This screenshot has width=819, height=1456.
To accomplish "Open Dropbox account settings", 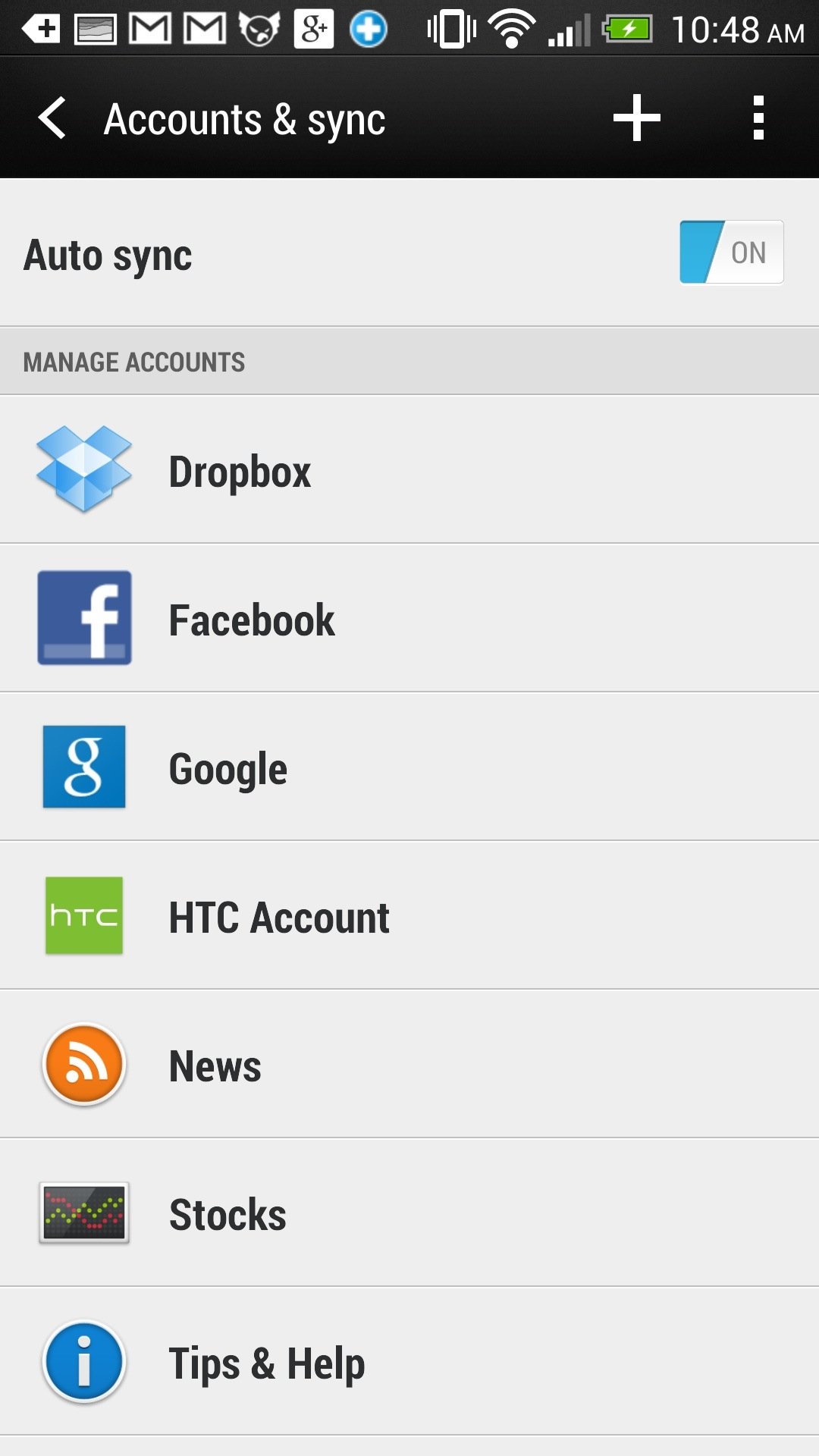I will (x=409, y=469).
